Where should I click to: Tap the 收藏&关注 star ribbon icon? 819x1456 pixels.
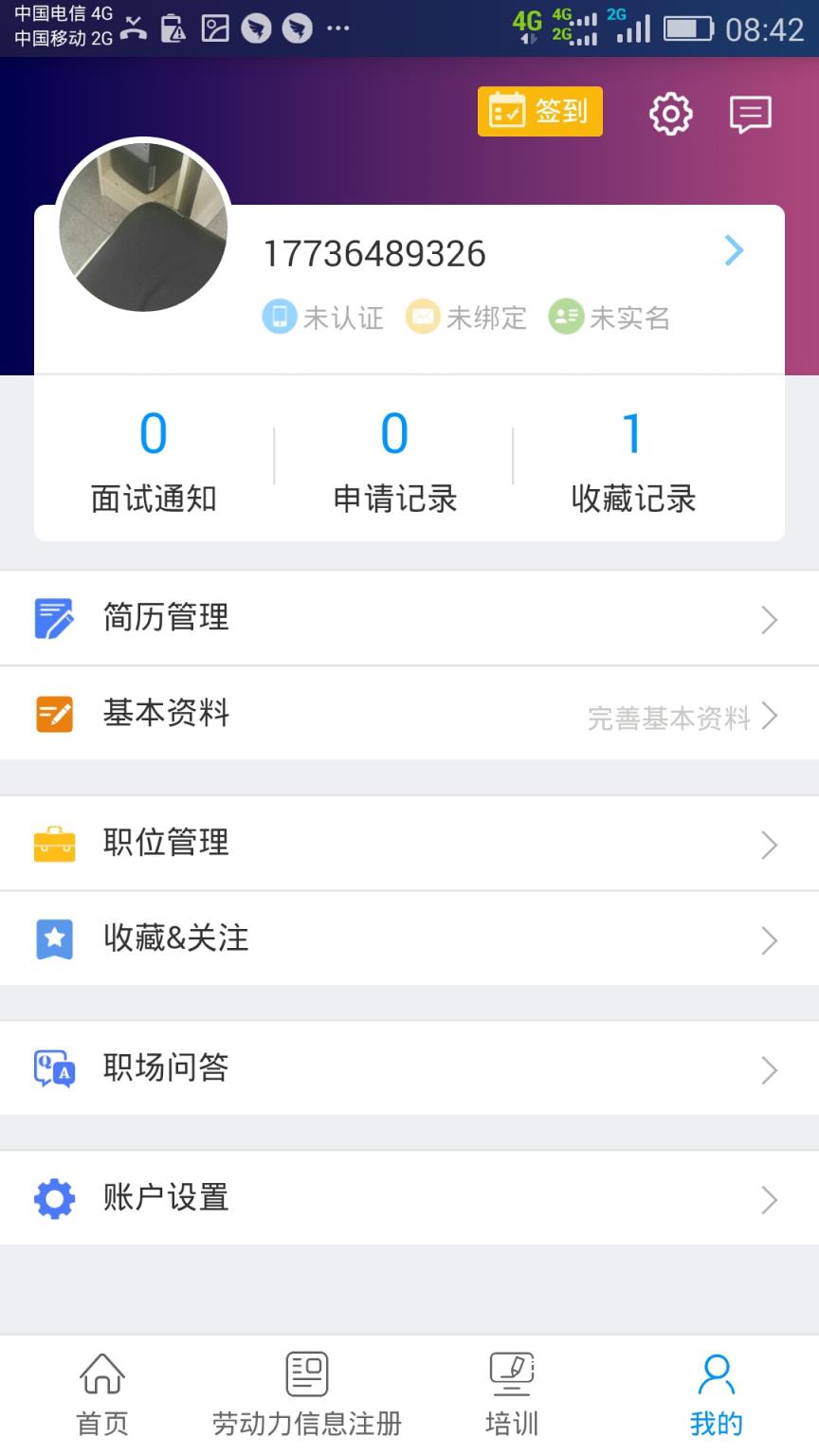(x=53, y=939)
